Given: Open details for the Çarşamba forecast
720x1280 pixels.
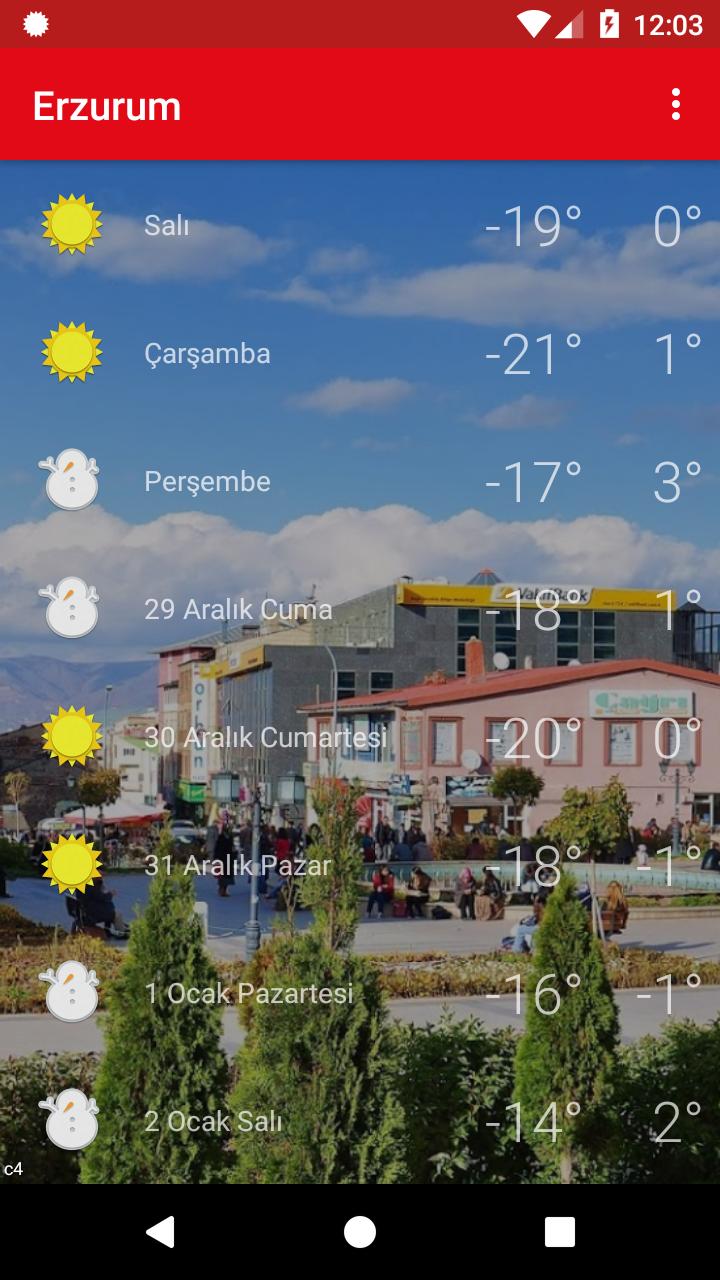Looking at the screenshot, I should 360,353.
